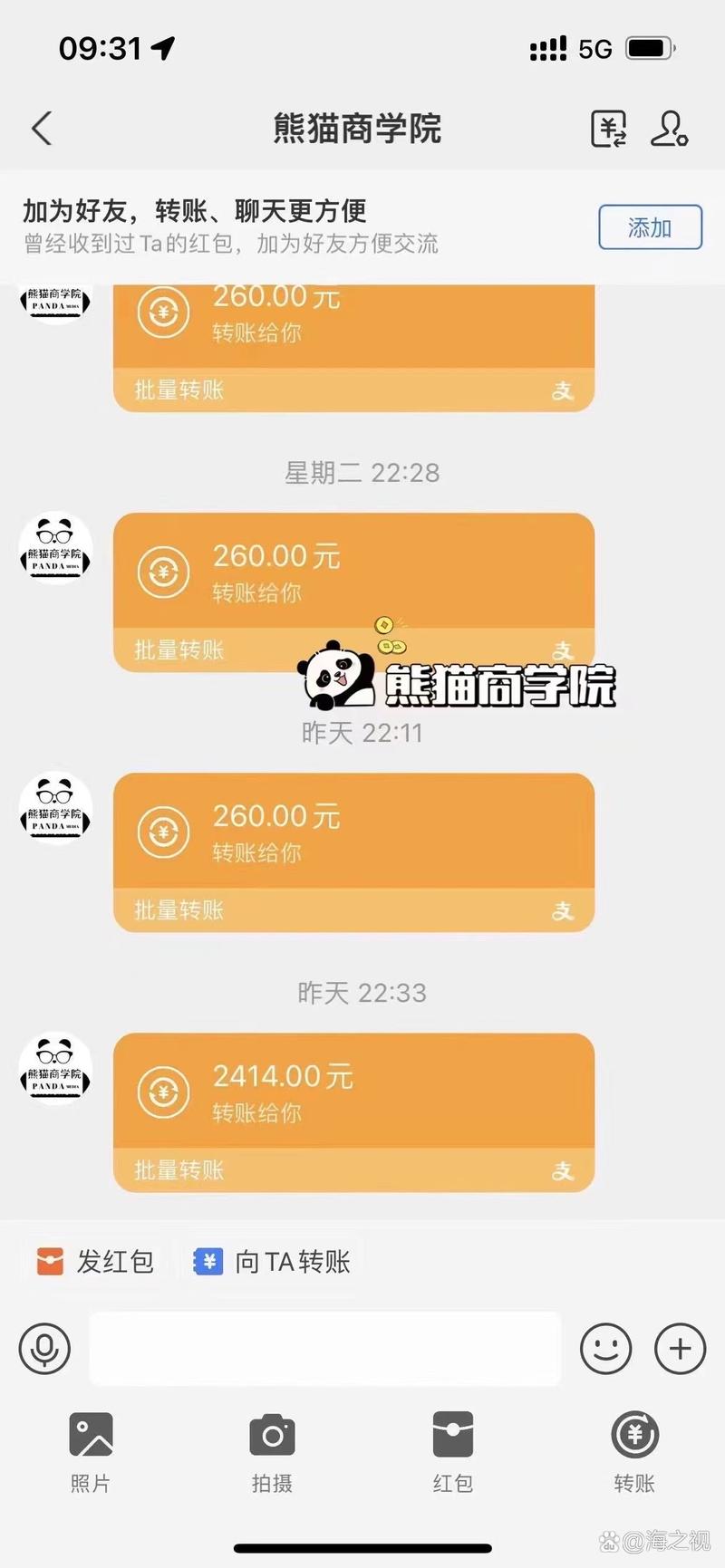
Task: Tap 添加 to add as friend
Action: click(x=650, y=227)
